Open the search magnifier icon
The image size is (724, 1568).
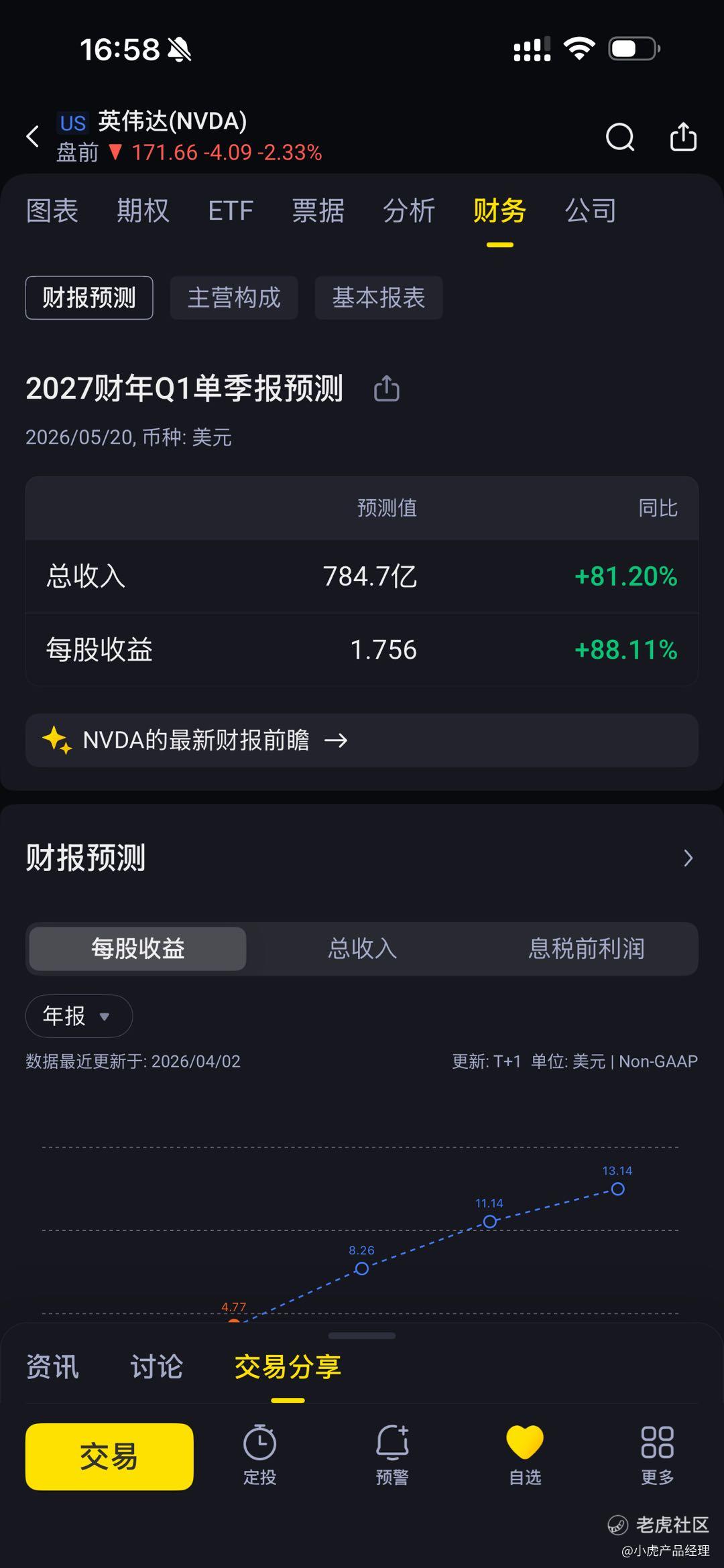(619, 137)
